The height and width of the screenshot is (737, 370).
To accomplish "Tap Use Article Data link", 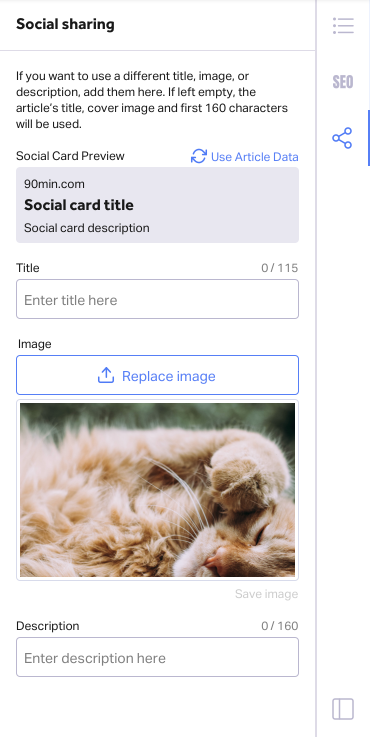I will click(x=244, y=157).
